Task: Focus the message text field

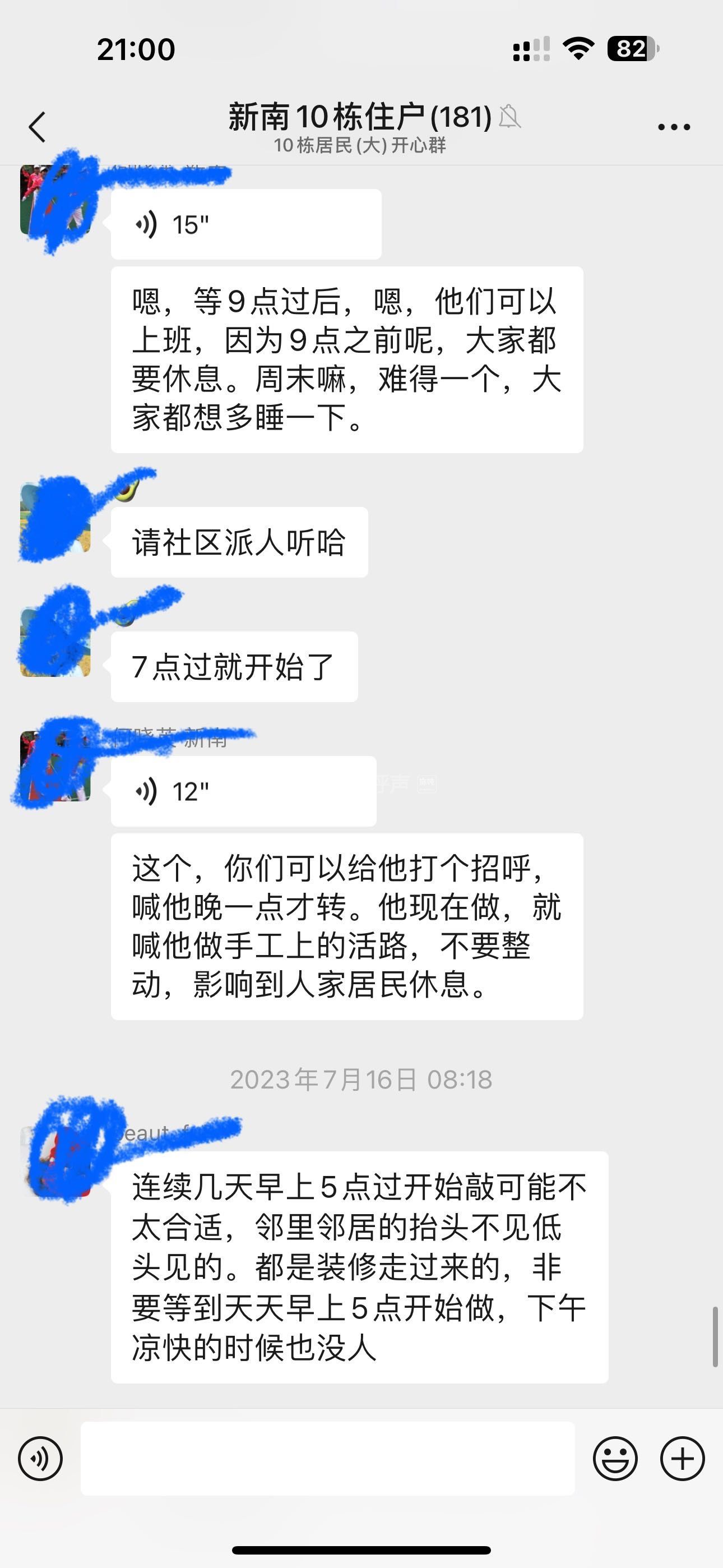Action: coord(327,1459)
